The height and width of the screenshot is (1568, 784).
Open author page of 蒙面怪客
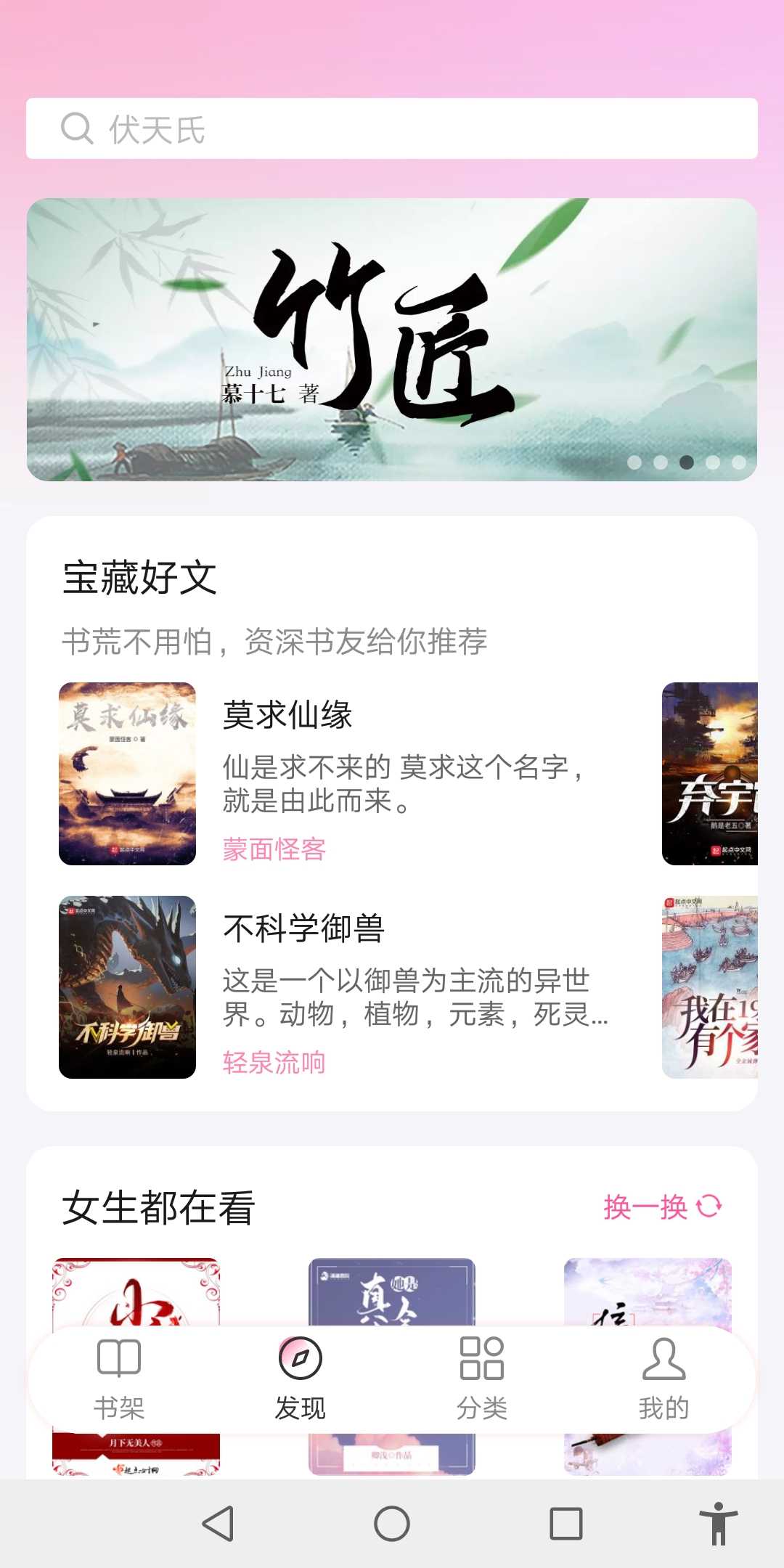274,849
